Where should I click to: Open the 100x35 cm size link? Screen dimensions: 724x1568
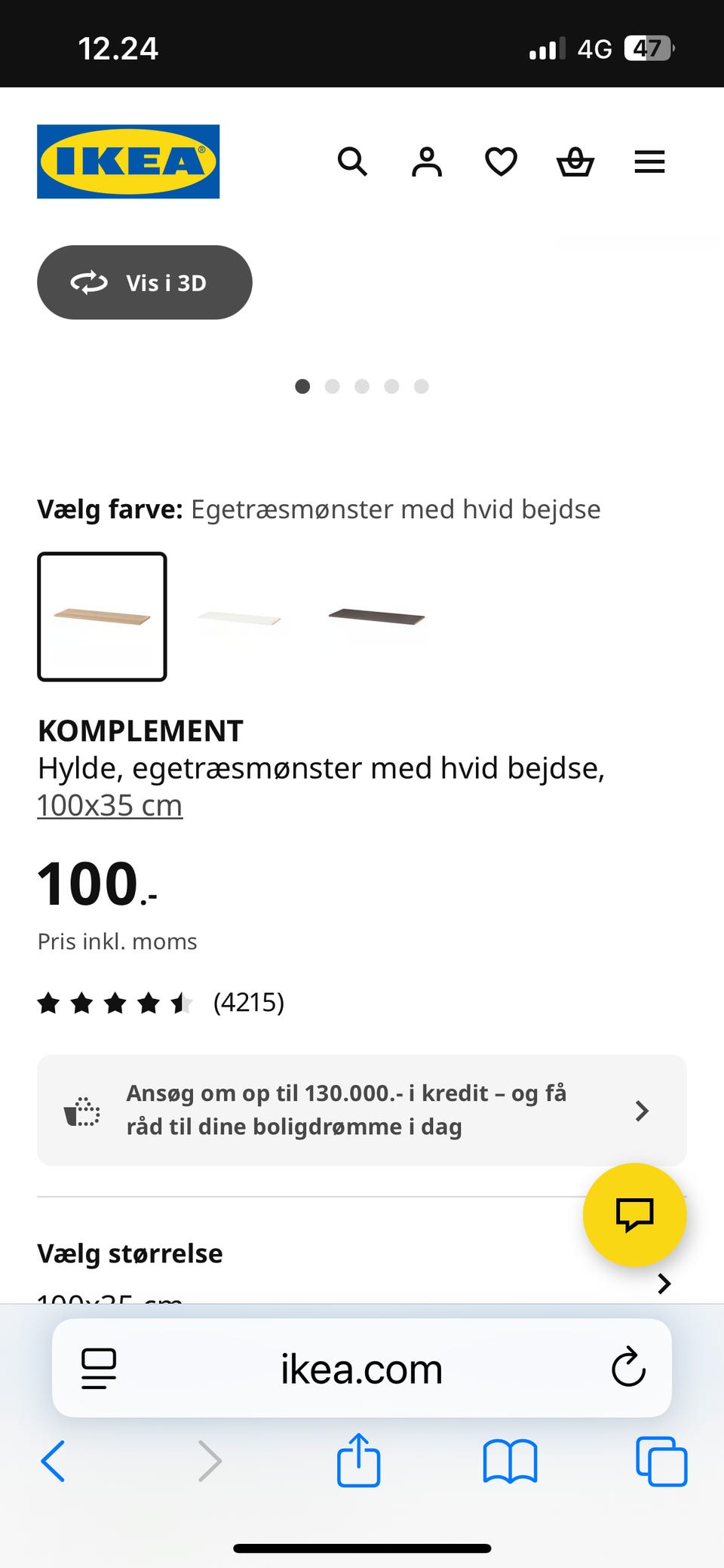109,804
